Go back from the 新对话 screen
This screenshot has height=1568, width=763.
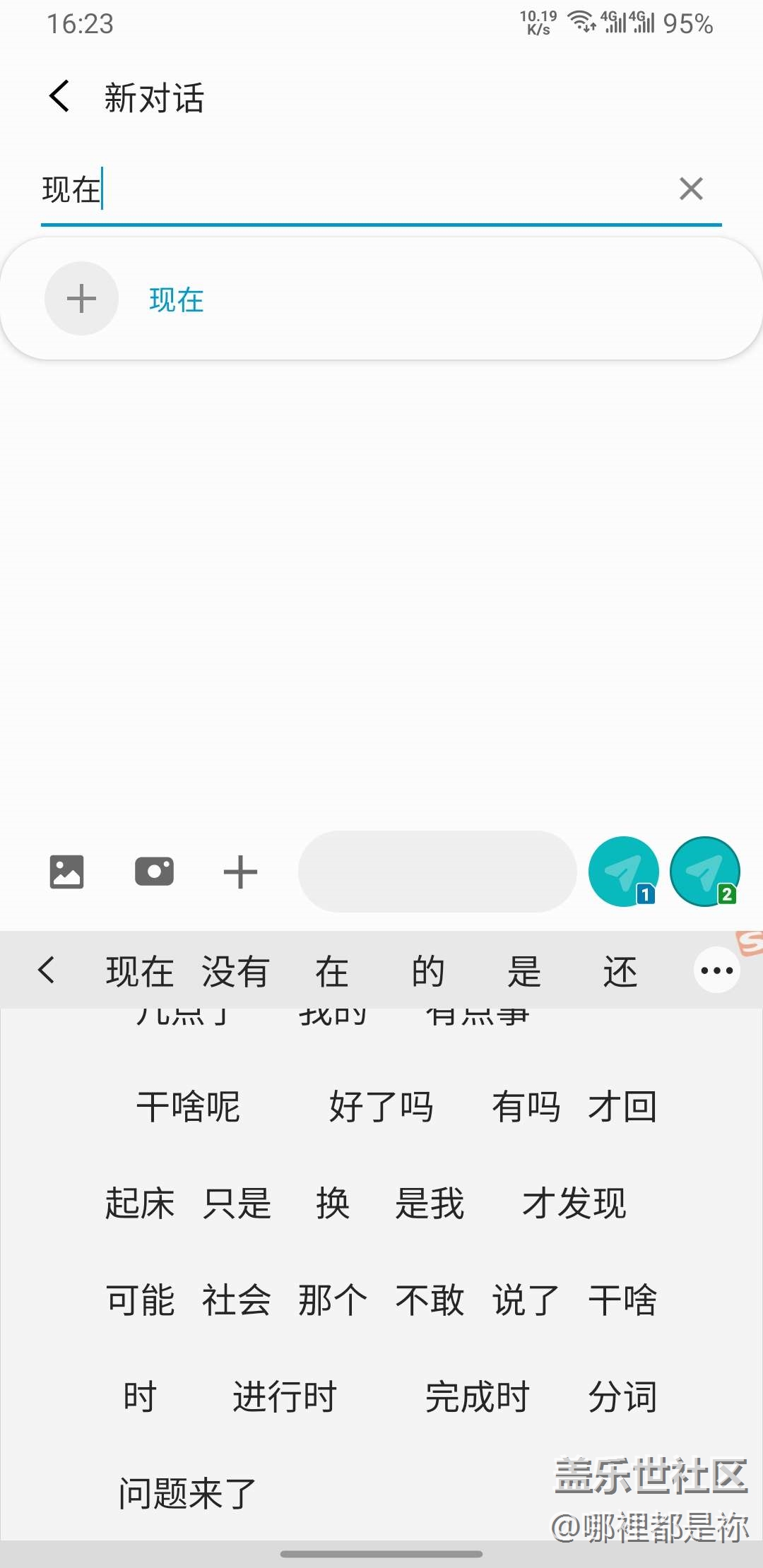59,96
